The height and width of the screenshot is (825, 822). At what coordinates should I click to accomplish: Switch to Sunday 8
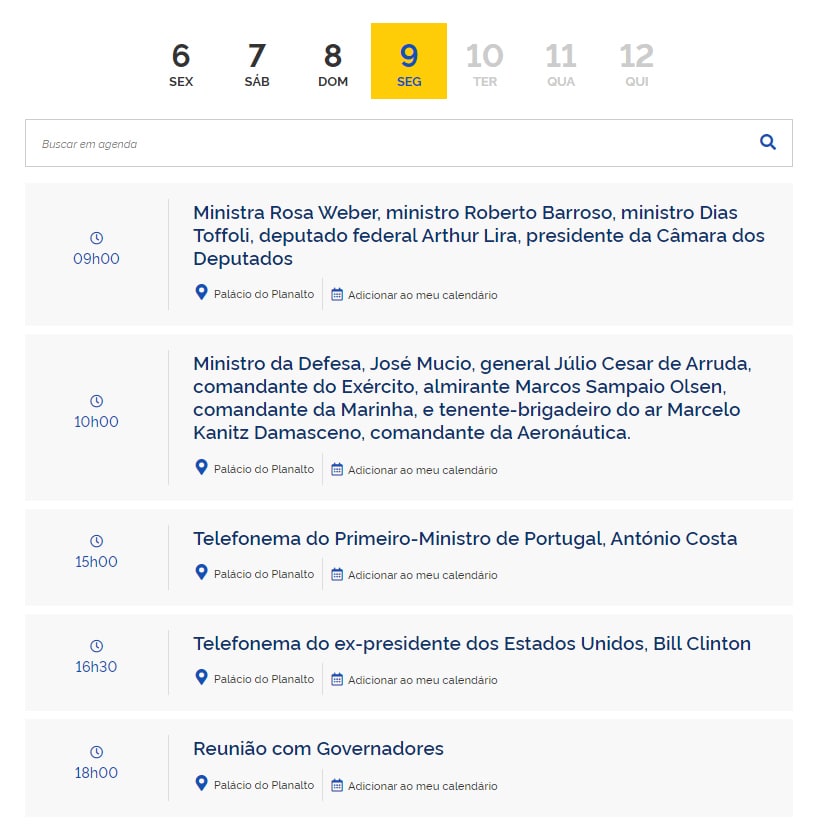pos(333,63)
